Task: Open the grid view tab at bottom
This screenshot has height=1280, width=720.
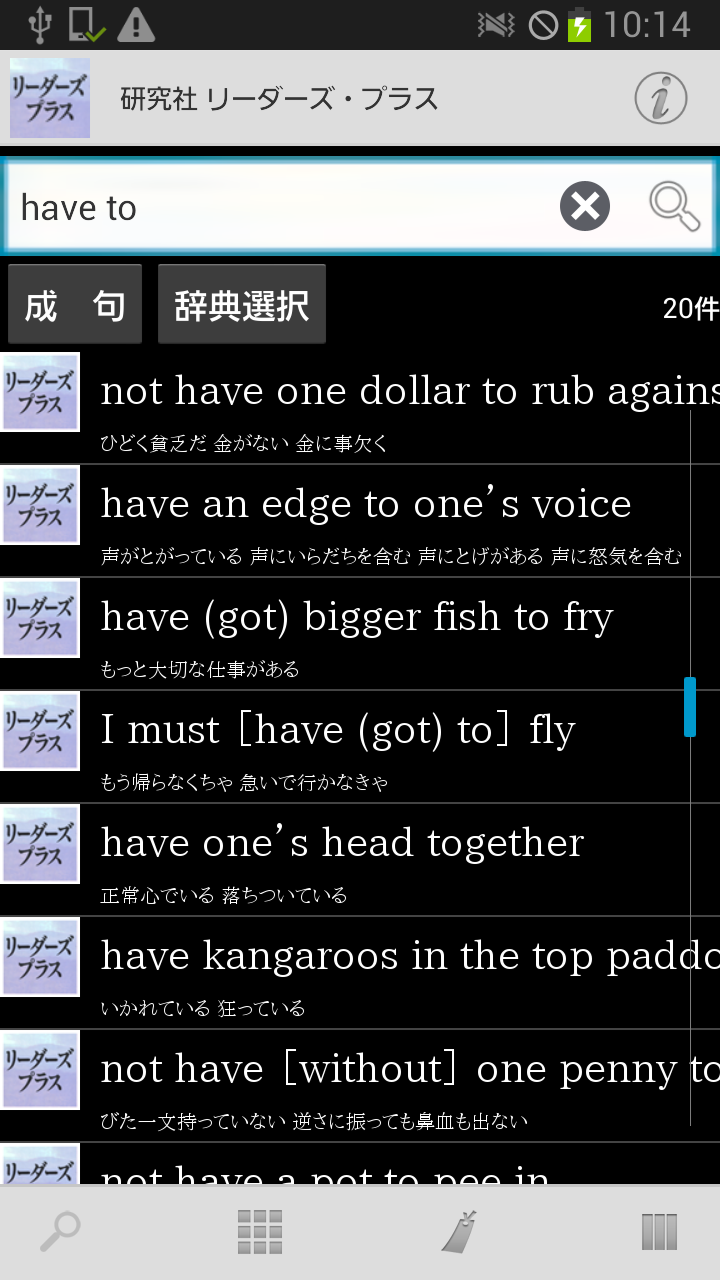Action: (260, 1232)
